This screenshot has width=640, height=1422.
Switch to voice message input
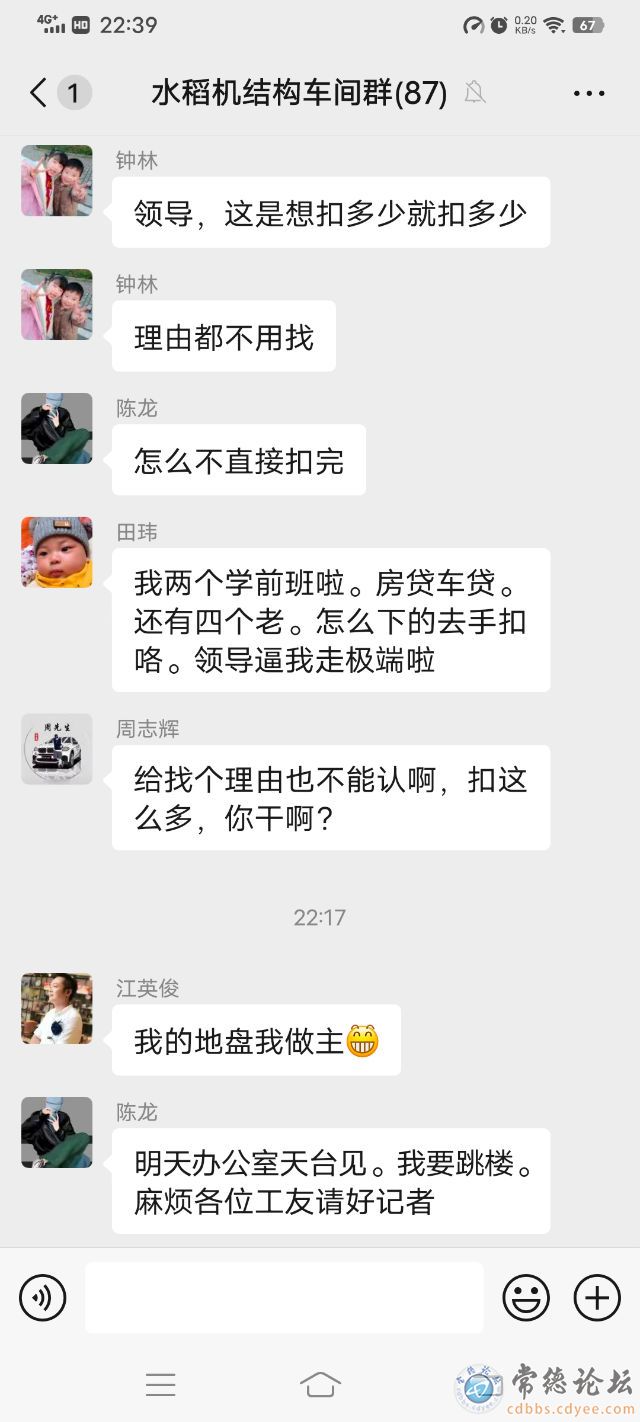point(43,1298)
